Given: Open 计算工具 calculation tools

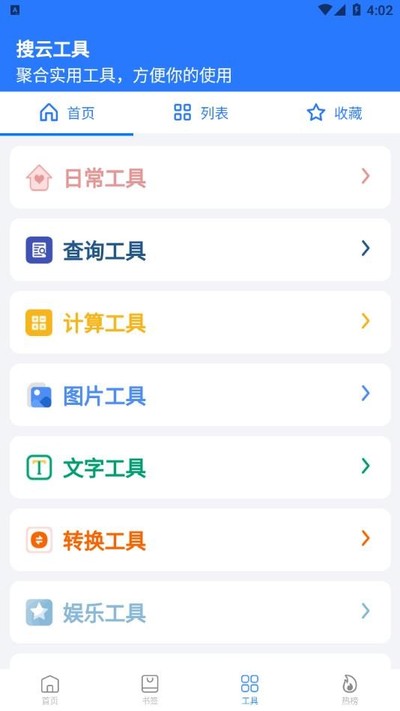Looking at the screenshot, I should 200,322.
